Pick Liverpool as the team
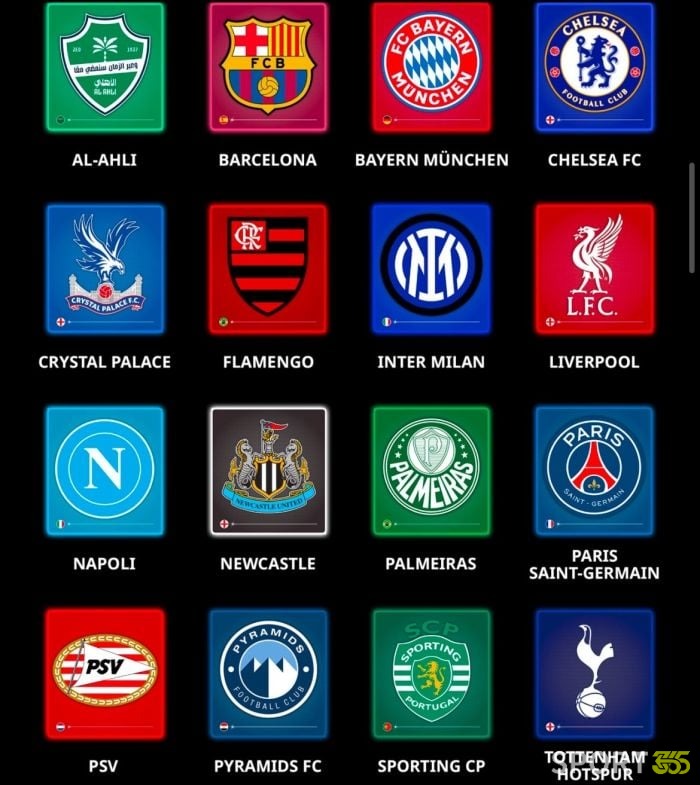 (x=594, y=269)
